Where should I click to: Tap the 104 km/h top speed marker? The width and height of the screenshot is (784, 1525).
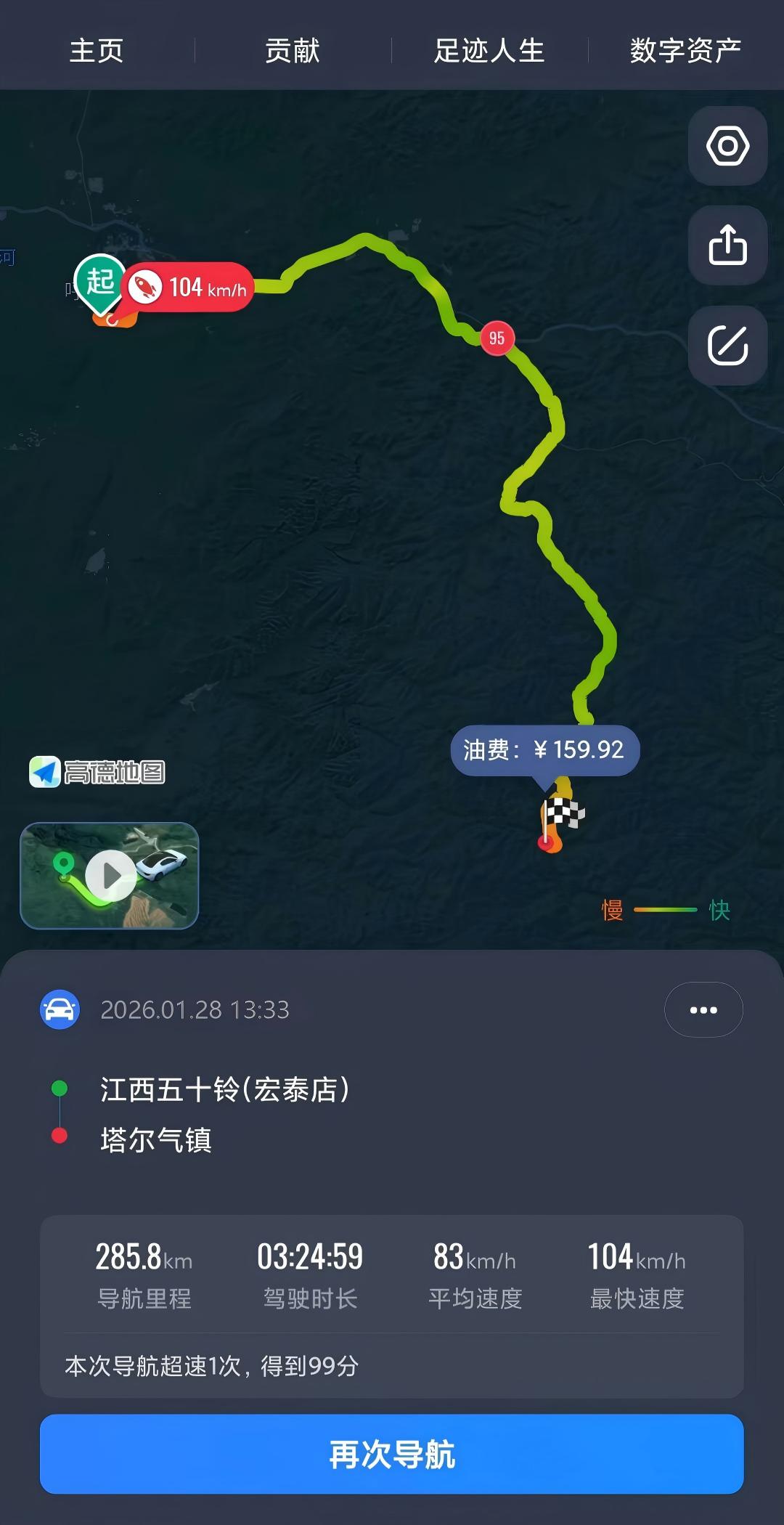pyautogui.click(x=189, y=288)
